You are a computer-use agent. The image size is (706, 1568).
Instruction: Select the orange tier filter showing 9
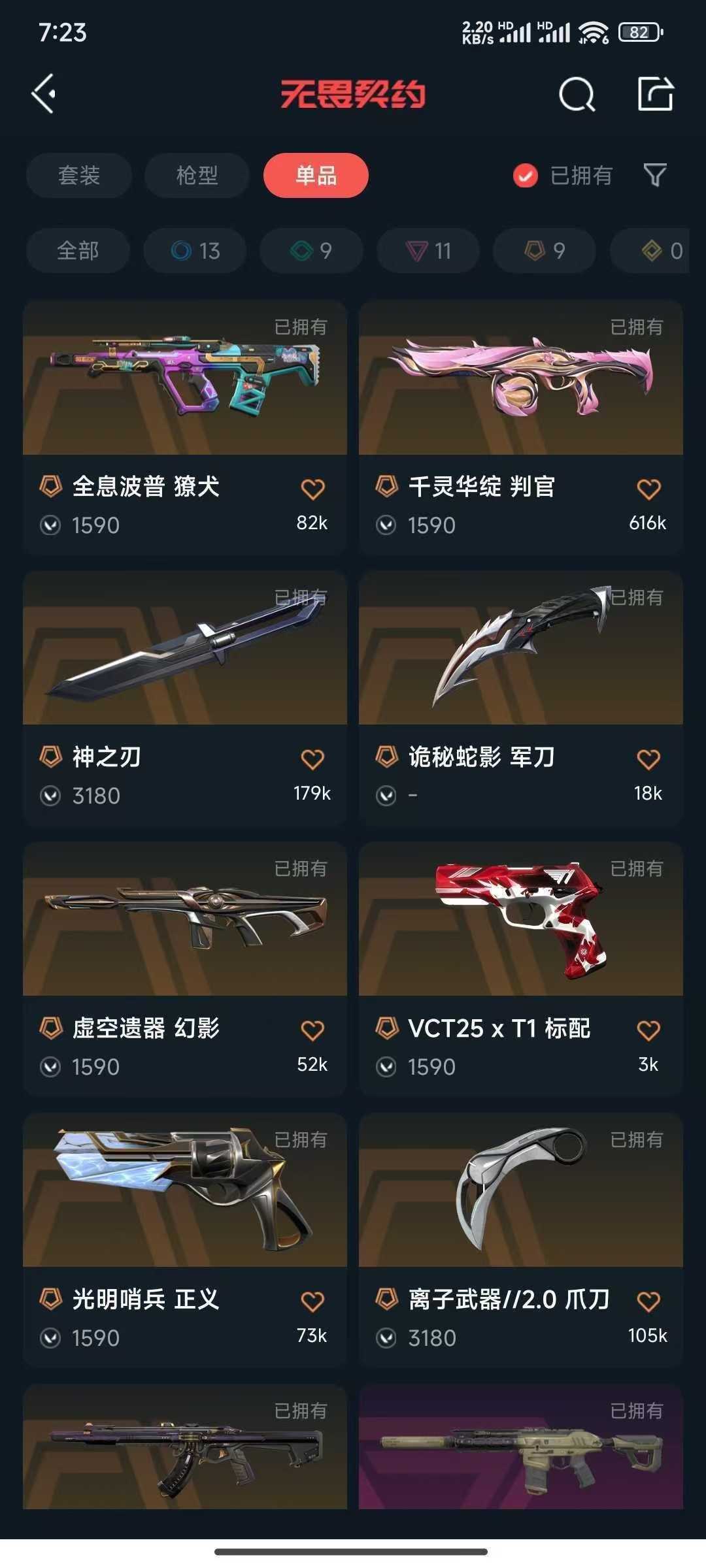coord(544,250)
